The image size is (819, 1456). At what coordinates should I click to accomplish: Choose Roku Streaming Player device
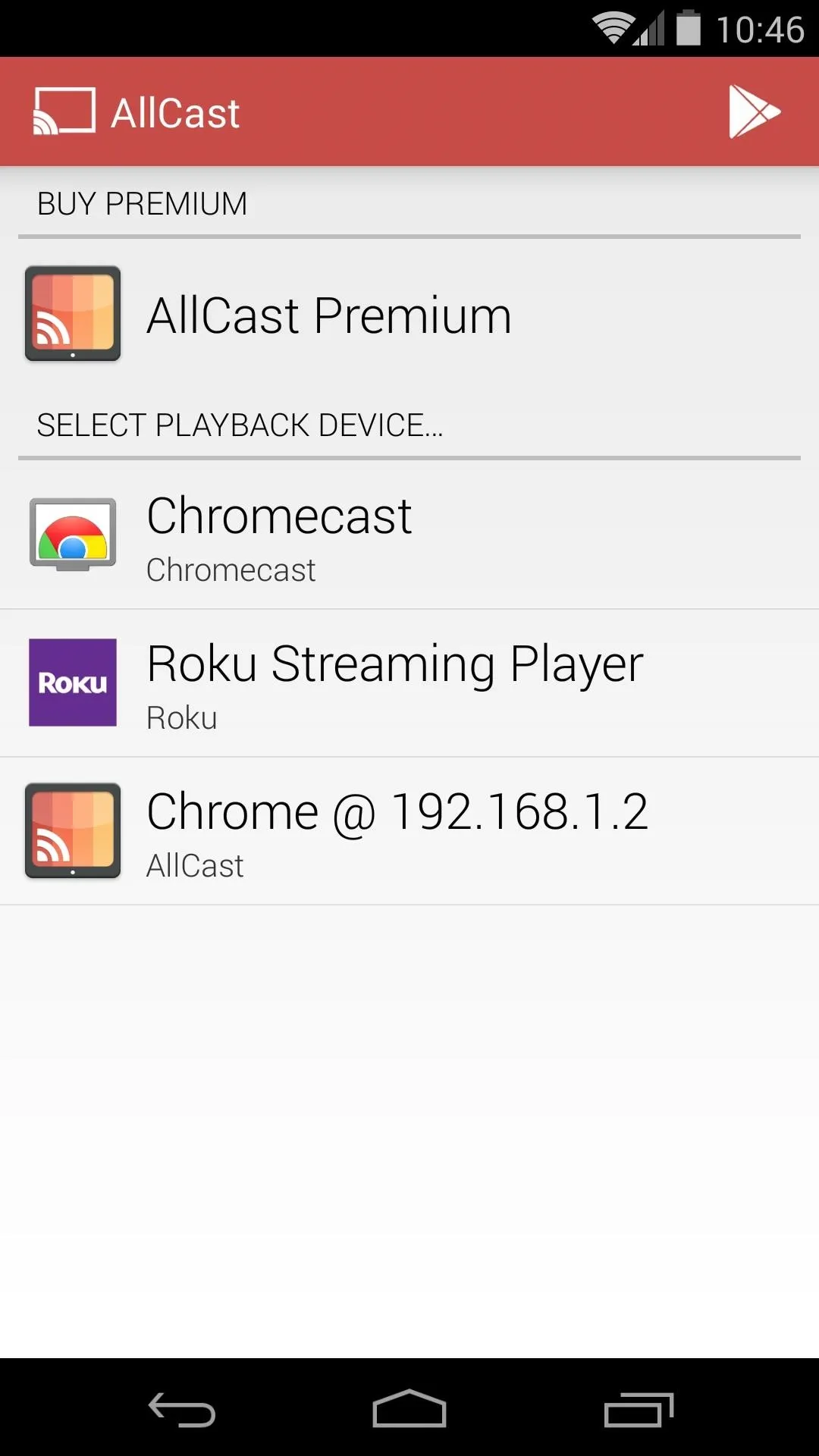(x=409, y=683)
